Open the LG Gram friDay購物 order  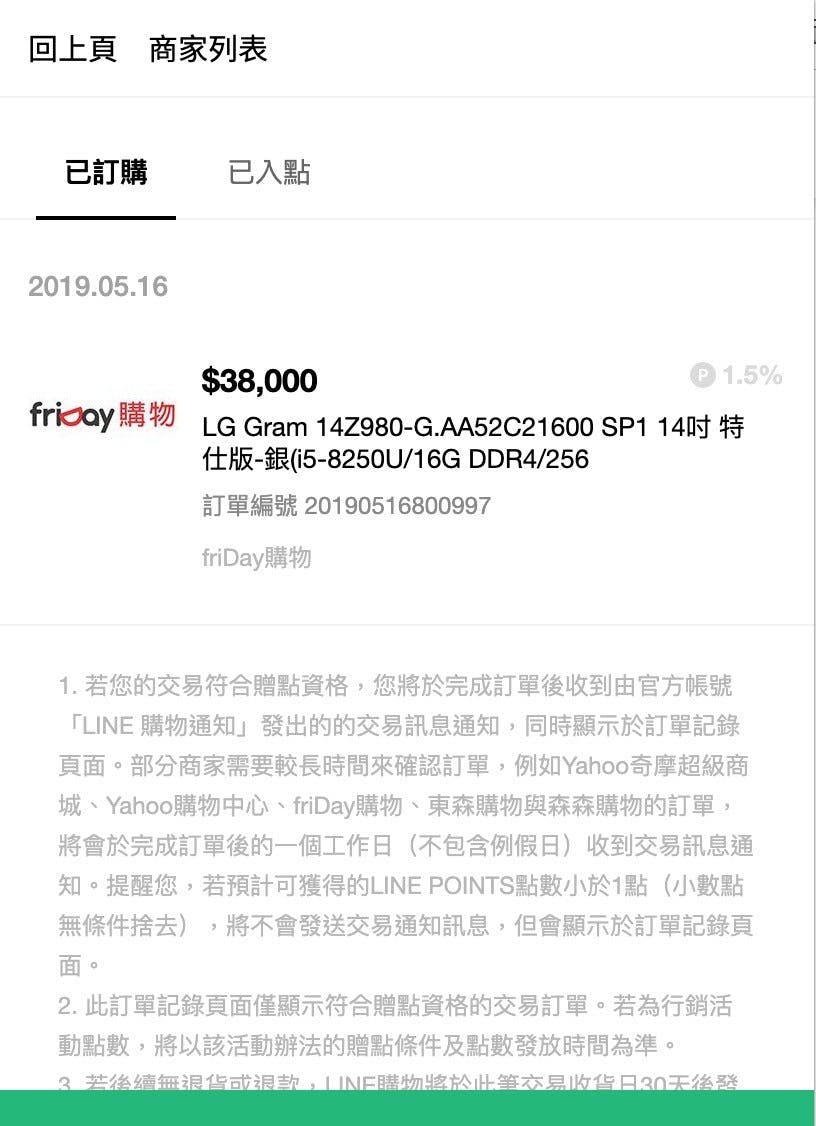pyautogui.click(x=472, y=442)
